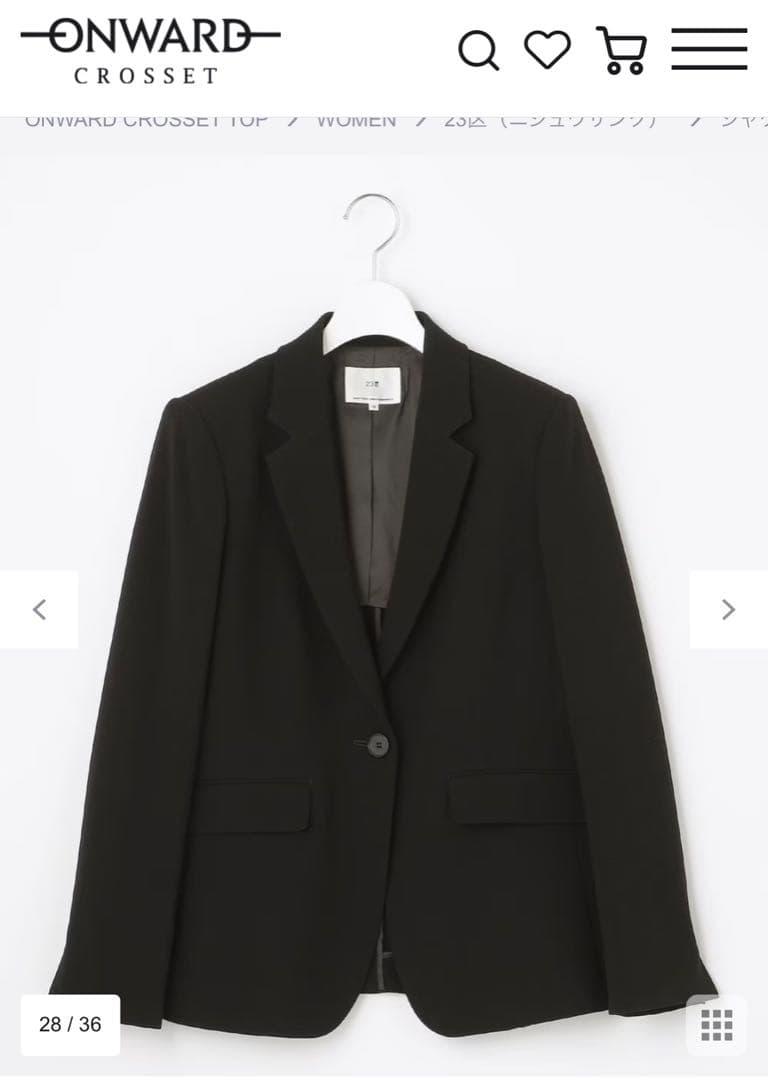Show the next product image

728,609
